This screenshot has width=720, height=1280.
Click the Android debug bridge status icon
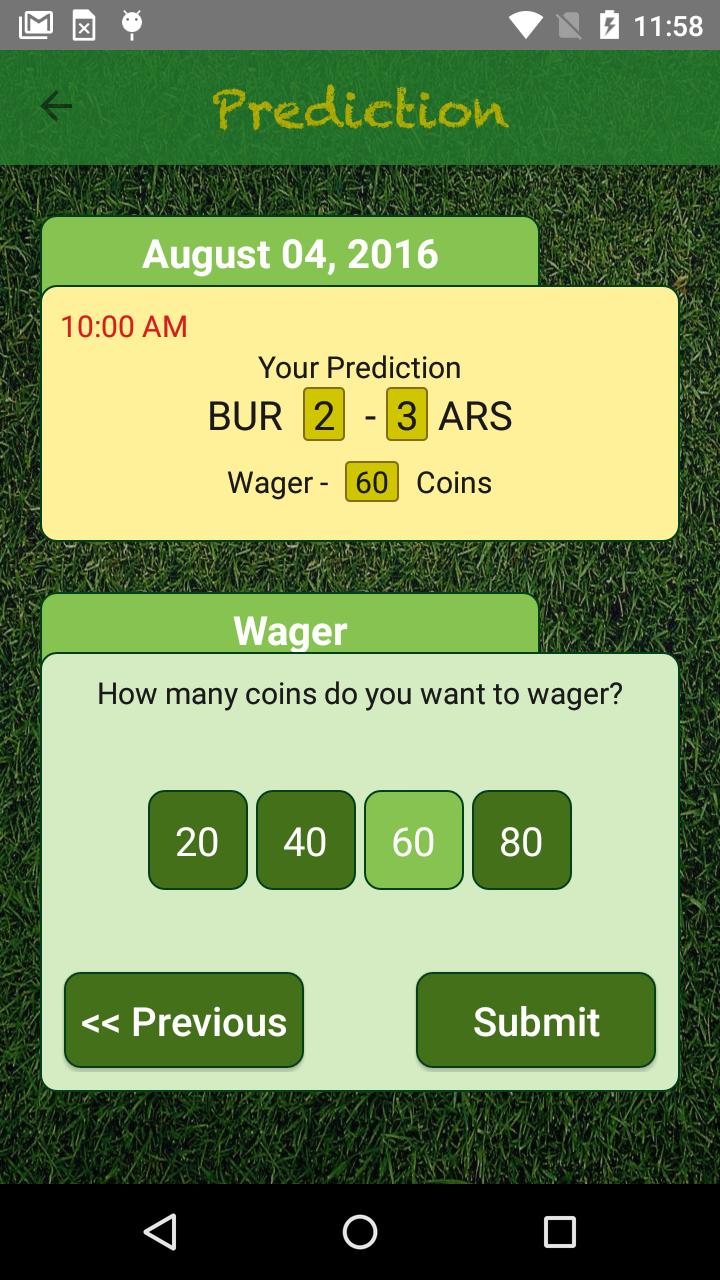135,23
